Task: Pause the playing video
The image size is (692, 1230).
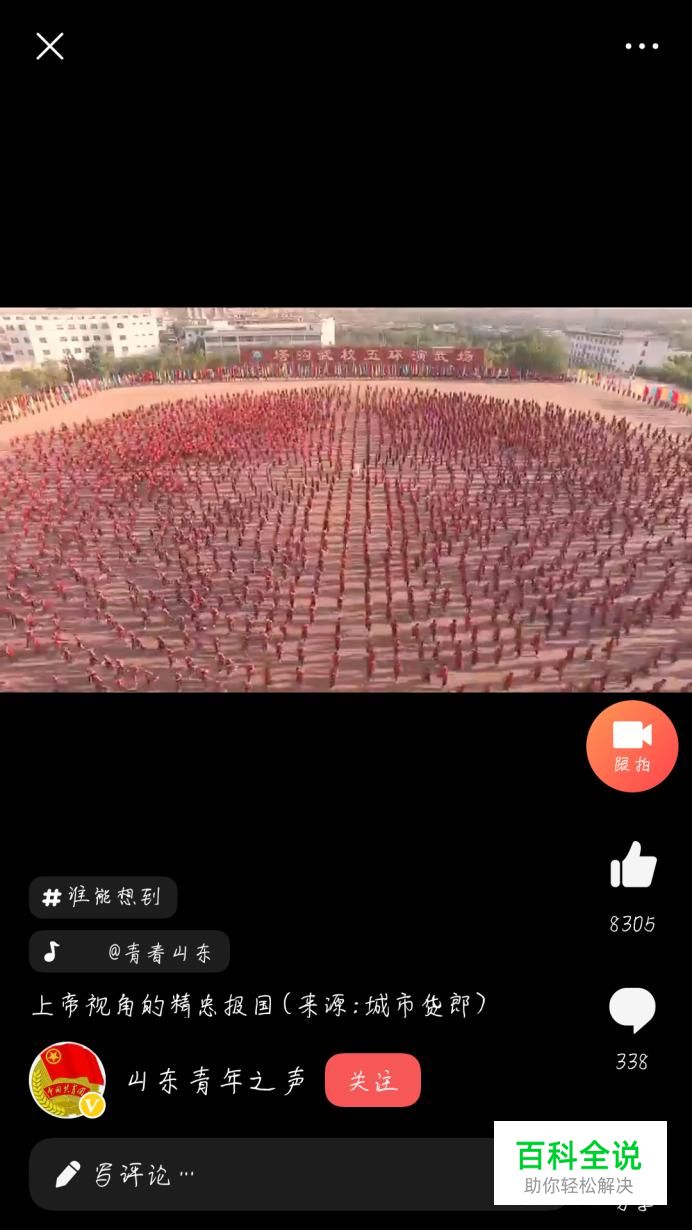Action: (346, 499)
